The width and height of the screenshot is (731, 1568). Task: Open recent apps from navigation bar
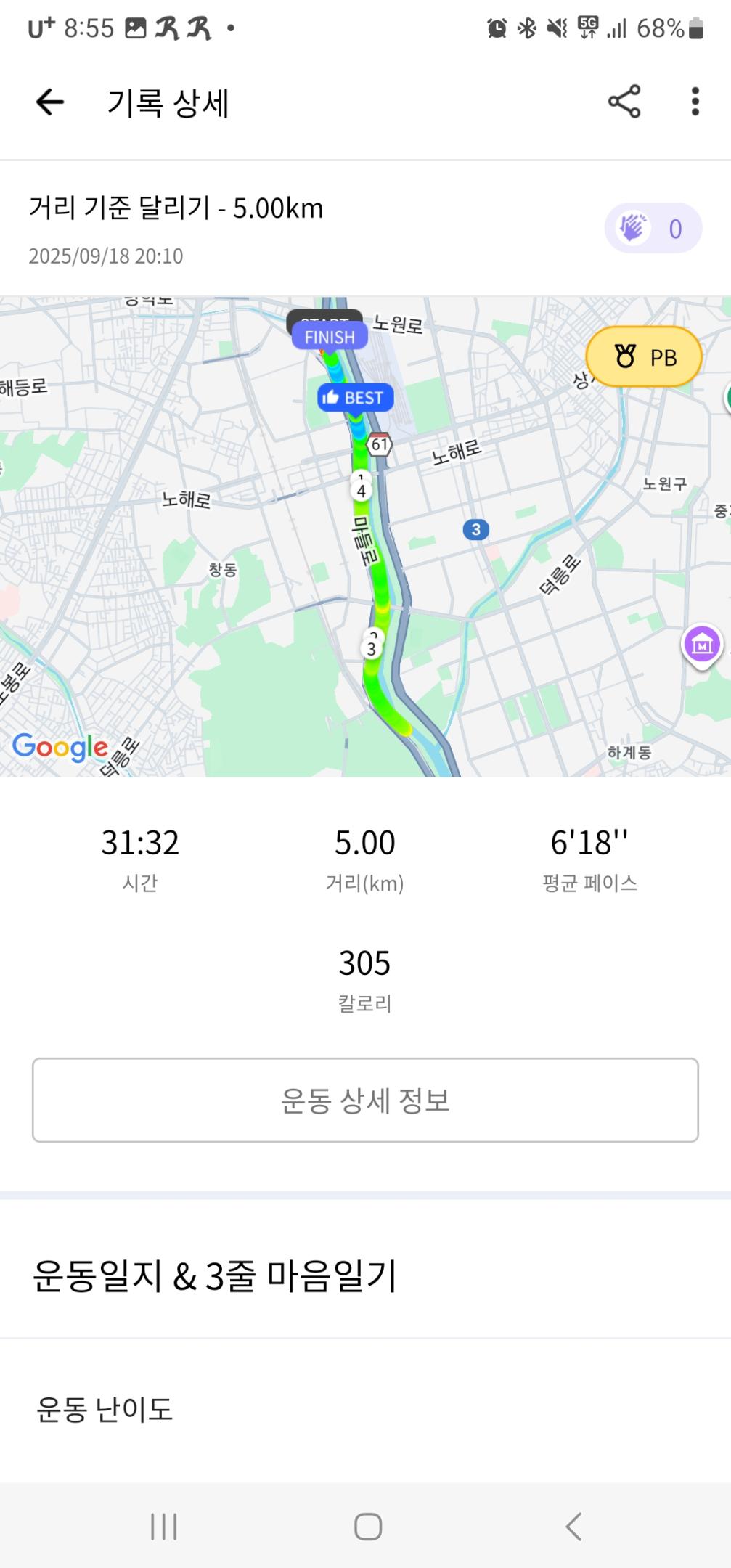(164, 1526)
